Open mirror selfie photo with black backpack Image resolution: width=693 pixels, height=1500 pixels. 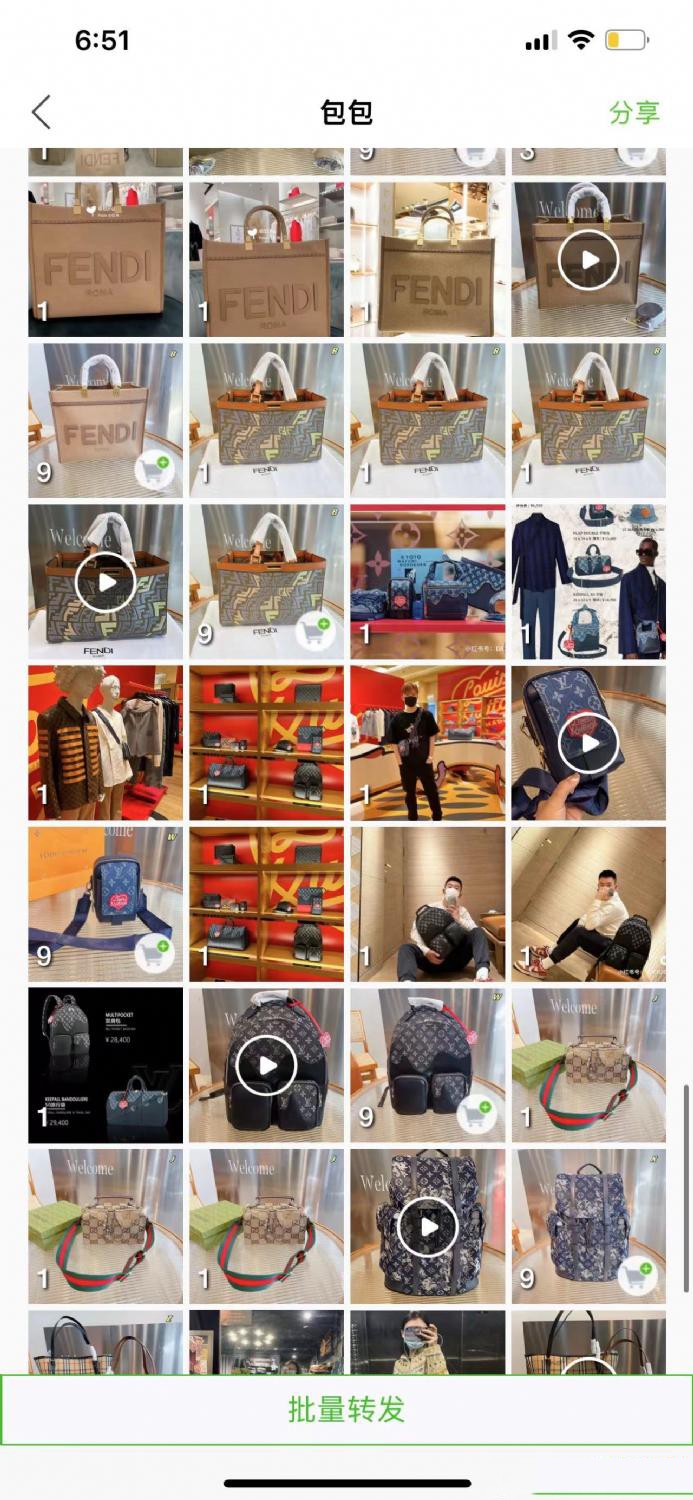pyautogui.click(x=427, y=903)
